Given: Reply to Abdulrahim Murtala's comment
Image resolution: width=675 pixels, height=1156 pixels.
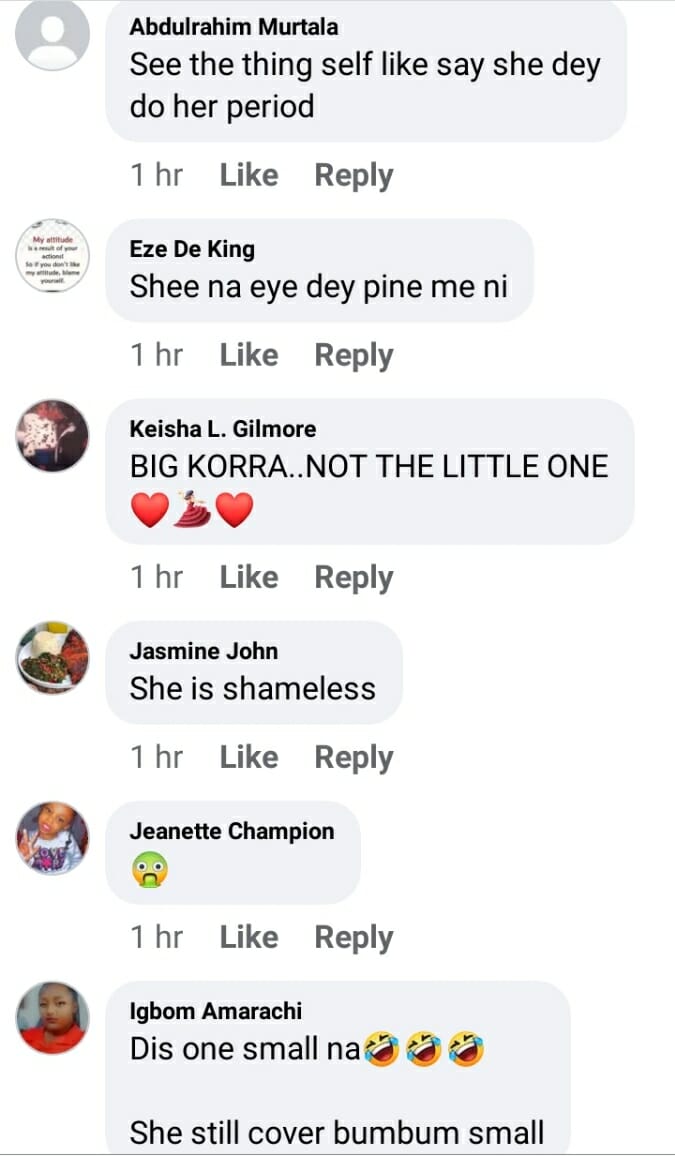Looking at the screenshot, I should [x=354, y=176].
